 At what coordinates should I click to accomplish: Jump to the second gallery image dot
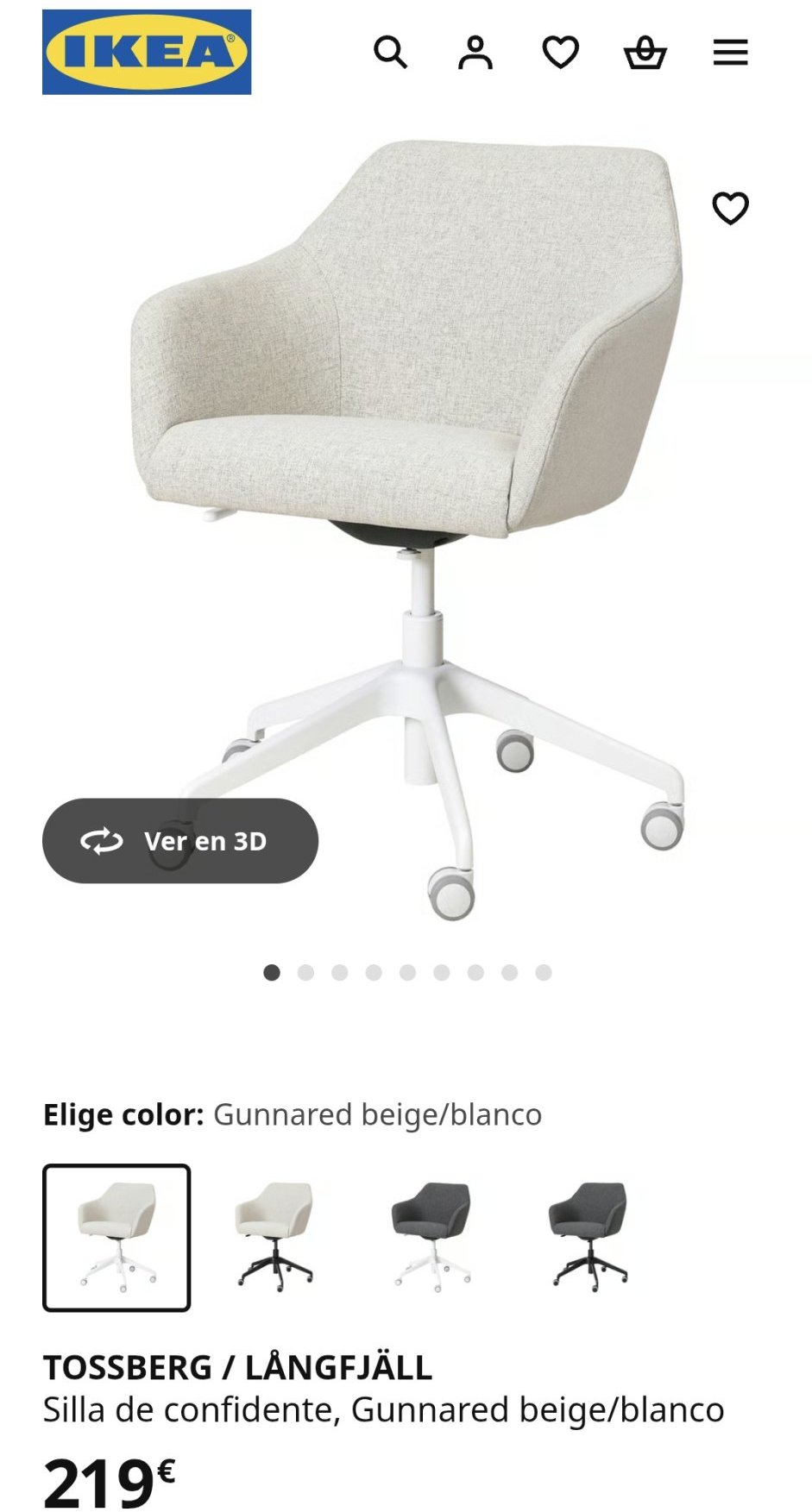305,973
